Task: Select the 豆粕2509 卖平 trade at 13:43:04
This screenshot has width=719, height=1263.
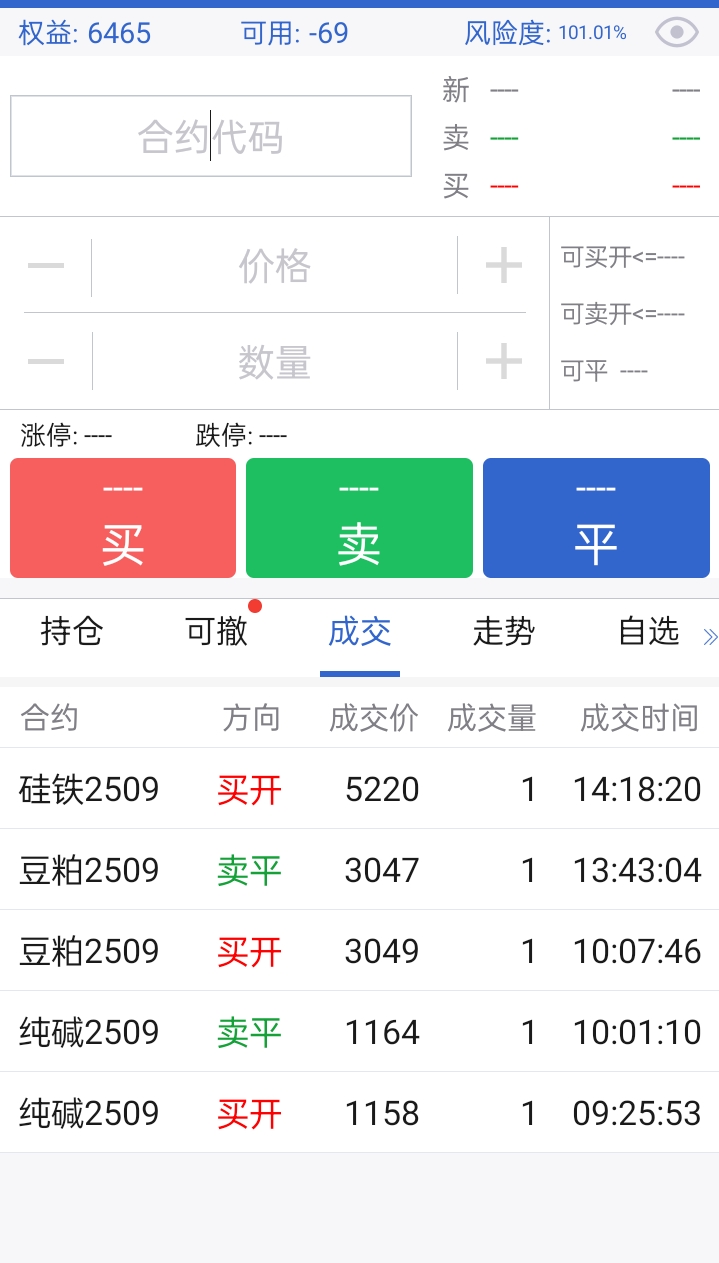Action: [x=359, y=870]
